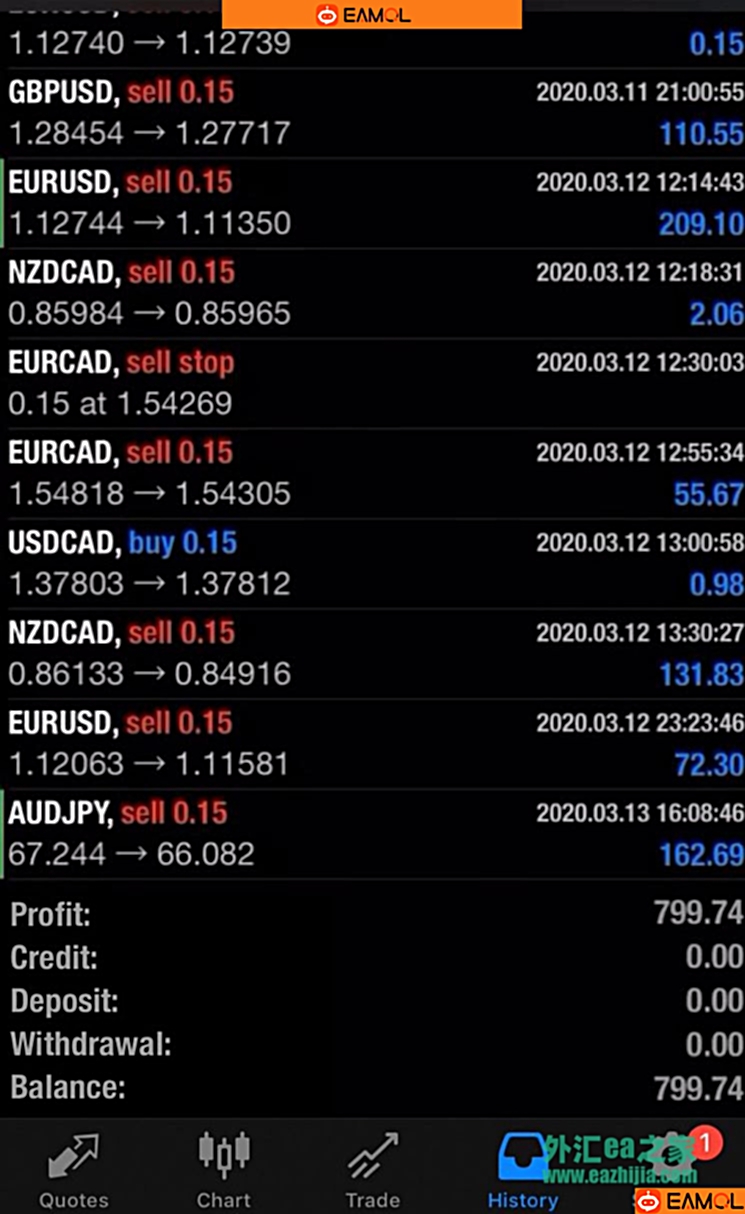Tap the NZDCAD trade with 2.06 profit
This screenshot has width=745, height=1214.
[x=372, y=293]
